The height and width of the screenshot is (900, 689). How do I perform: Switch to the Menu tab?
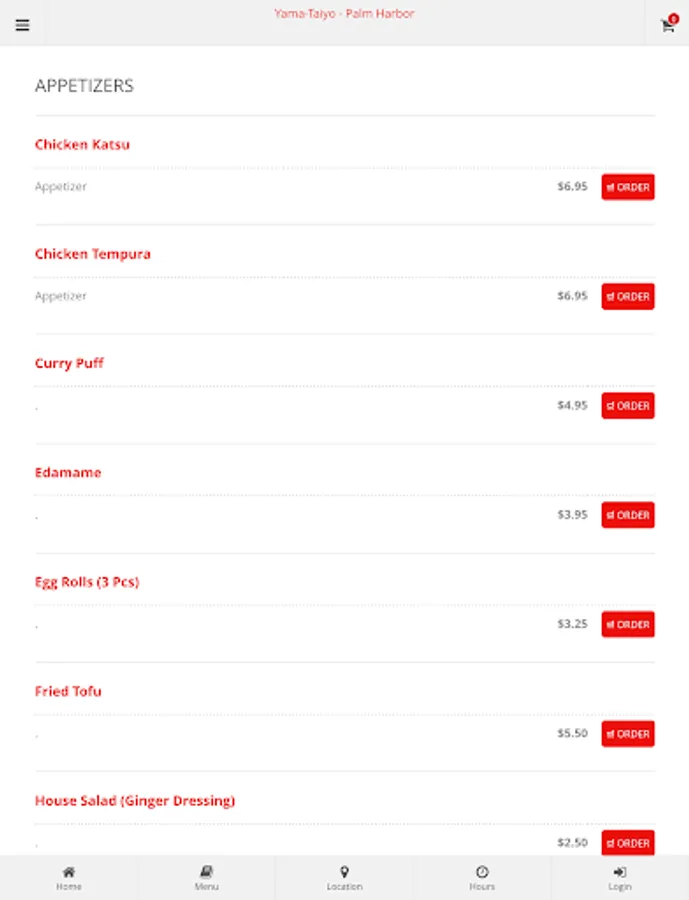(206, 877)
